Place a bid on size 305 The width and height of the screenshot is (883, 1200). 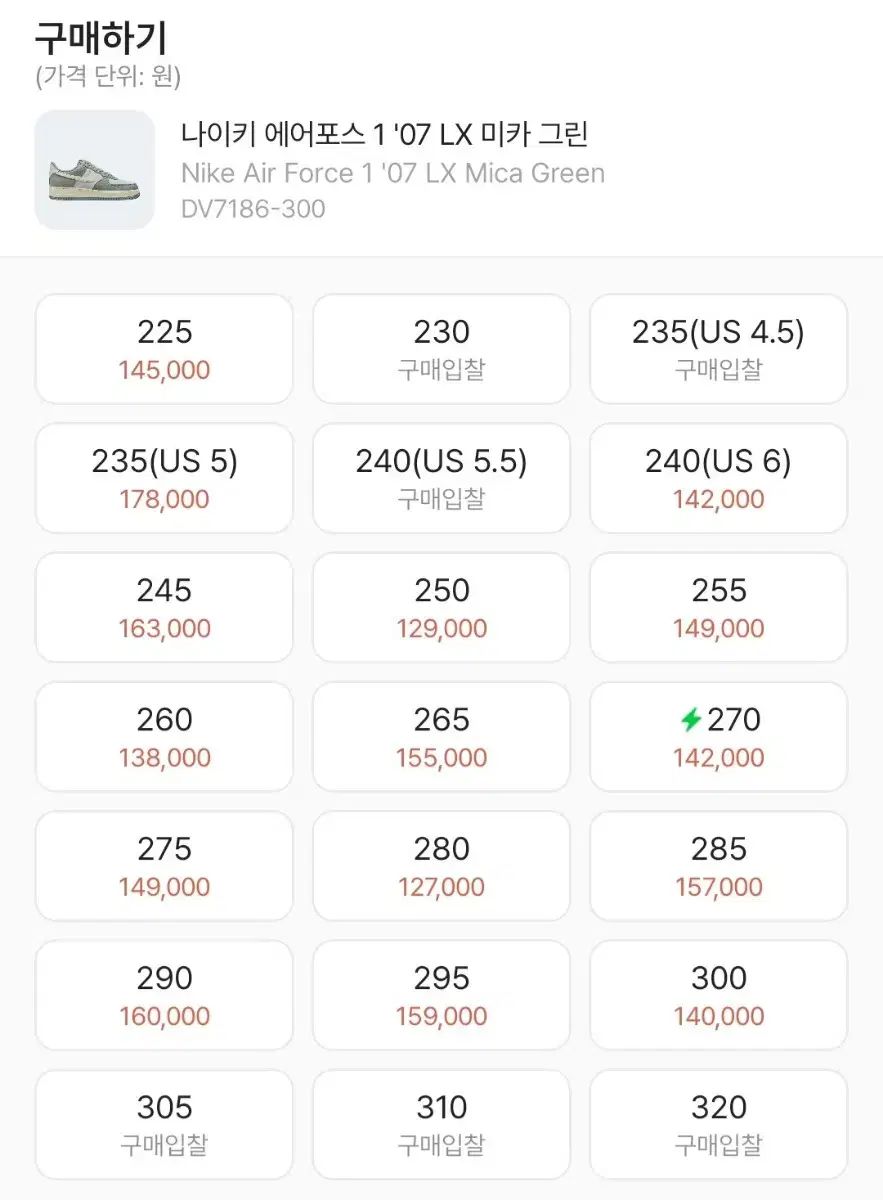point(164,1123)
